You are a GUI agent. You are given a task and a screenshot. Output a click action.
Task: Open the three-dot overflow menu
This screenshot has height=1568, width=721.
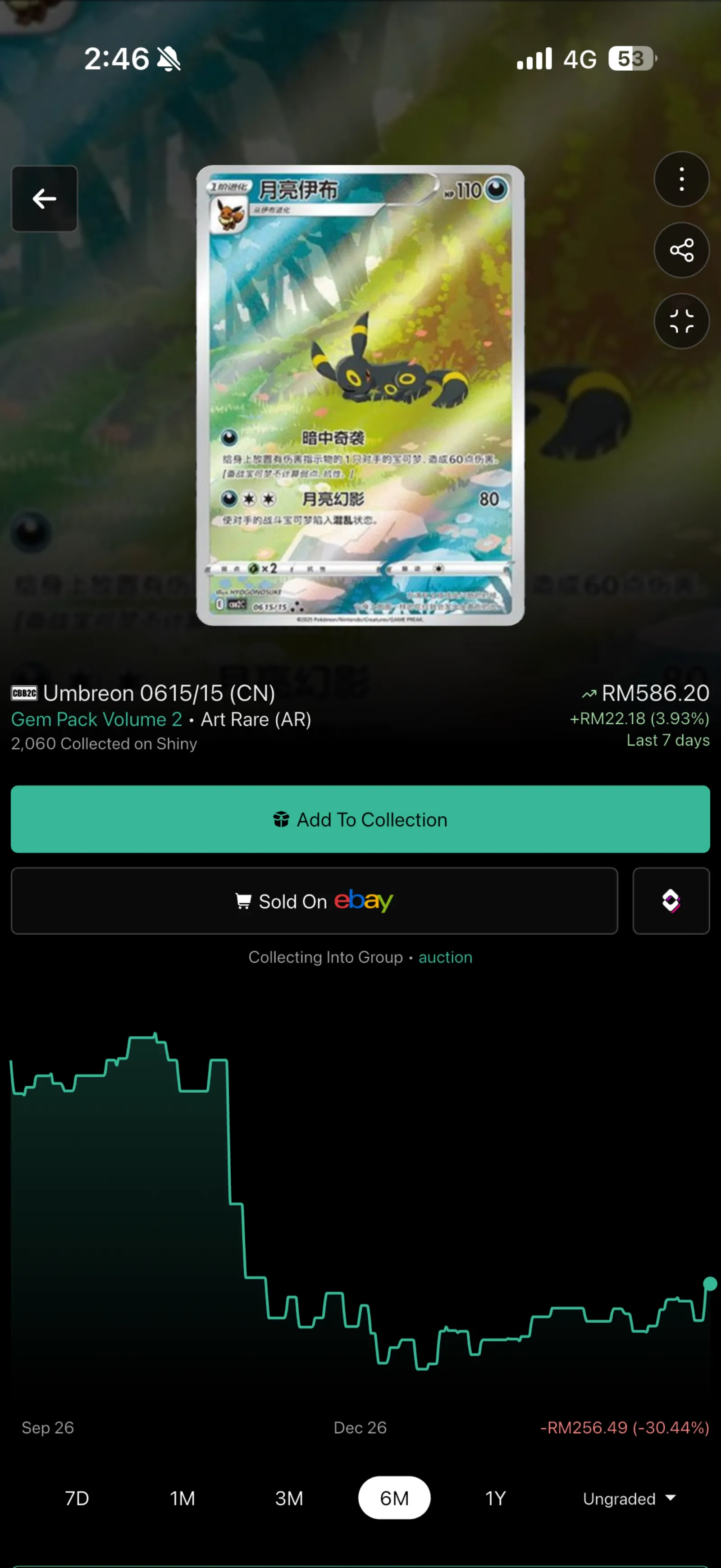pyautogui.click(x=681, y=179)
